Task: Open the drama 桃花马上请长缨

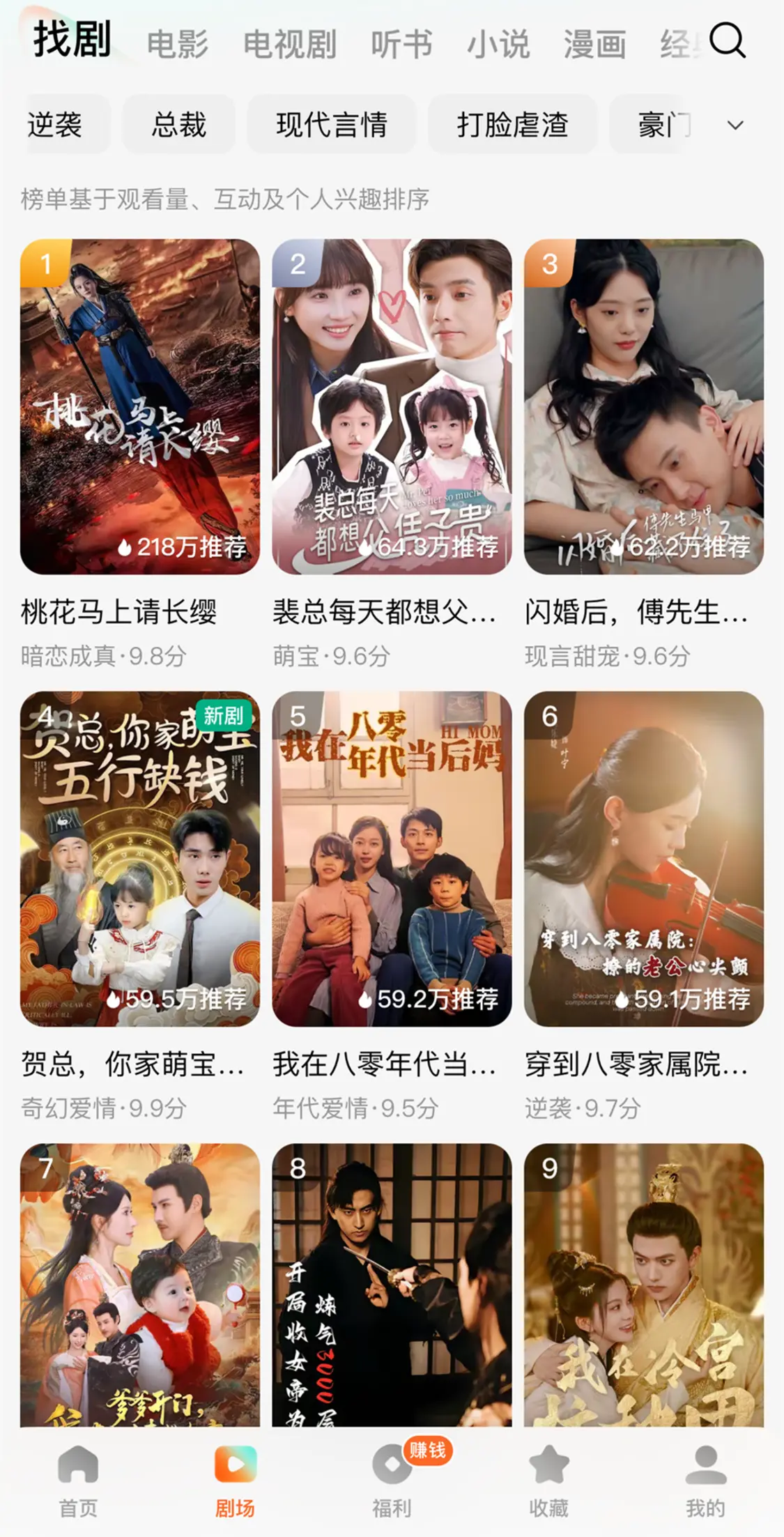Action: tap(140, 406)
